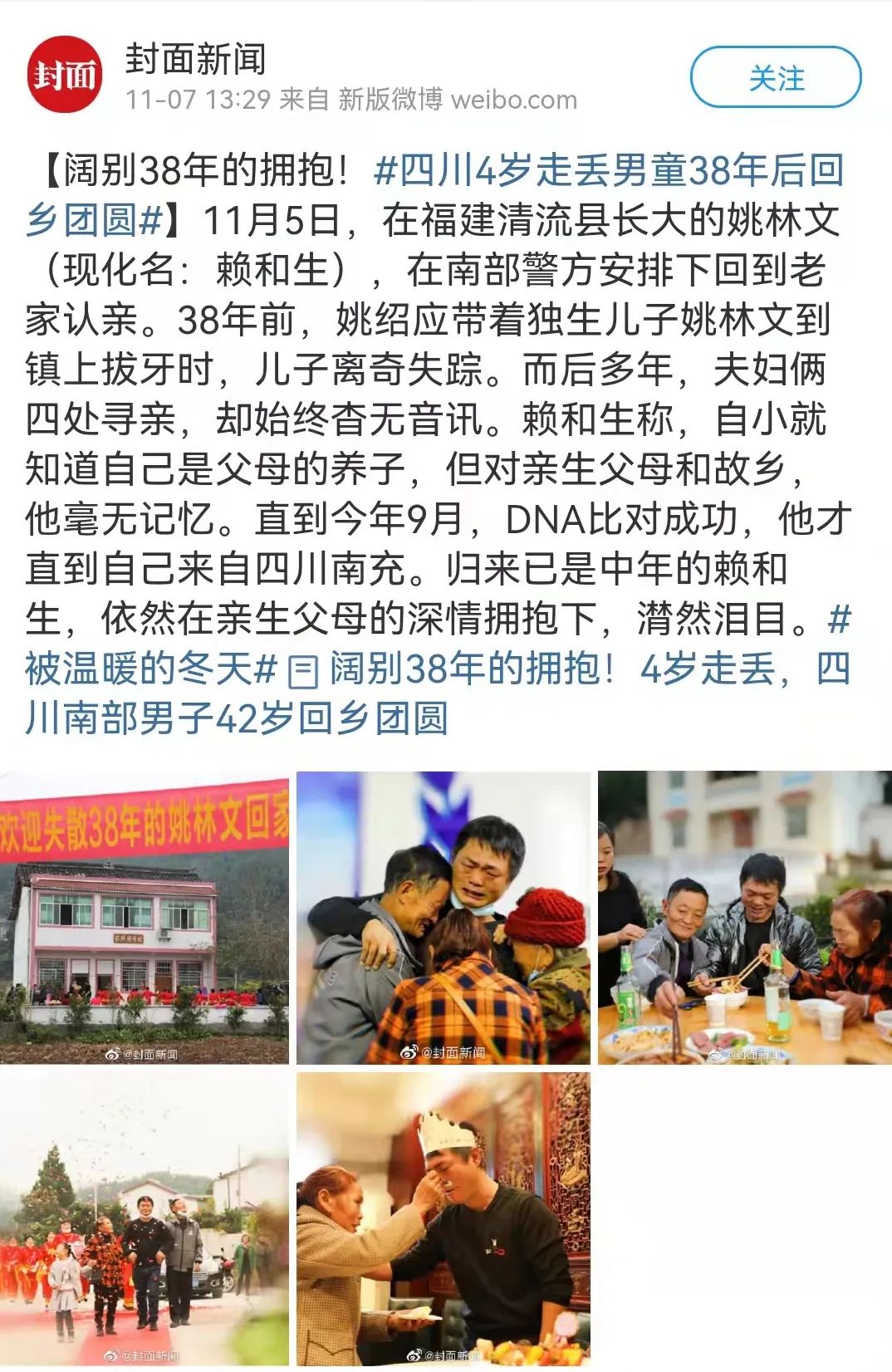
Task: View photo of man with birthday crown
Action: click(x=444, y=1218)
